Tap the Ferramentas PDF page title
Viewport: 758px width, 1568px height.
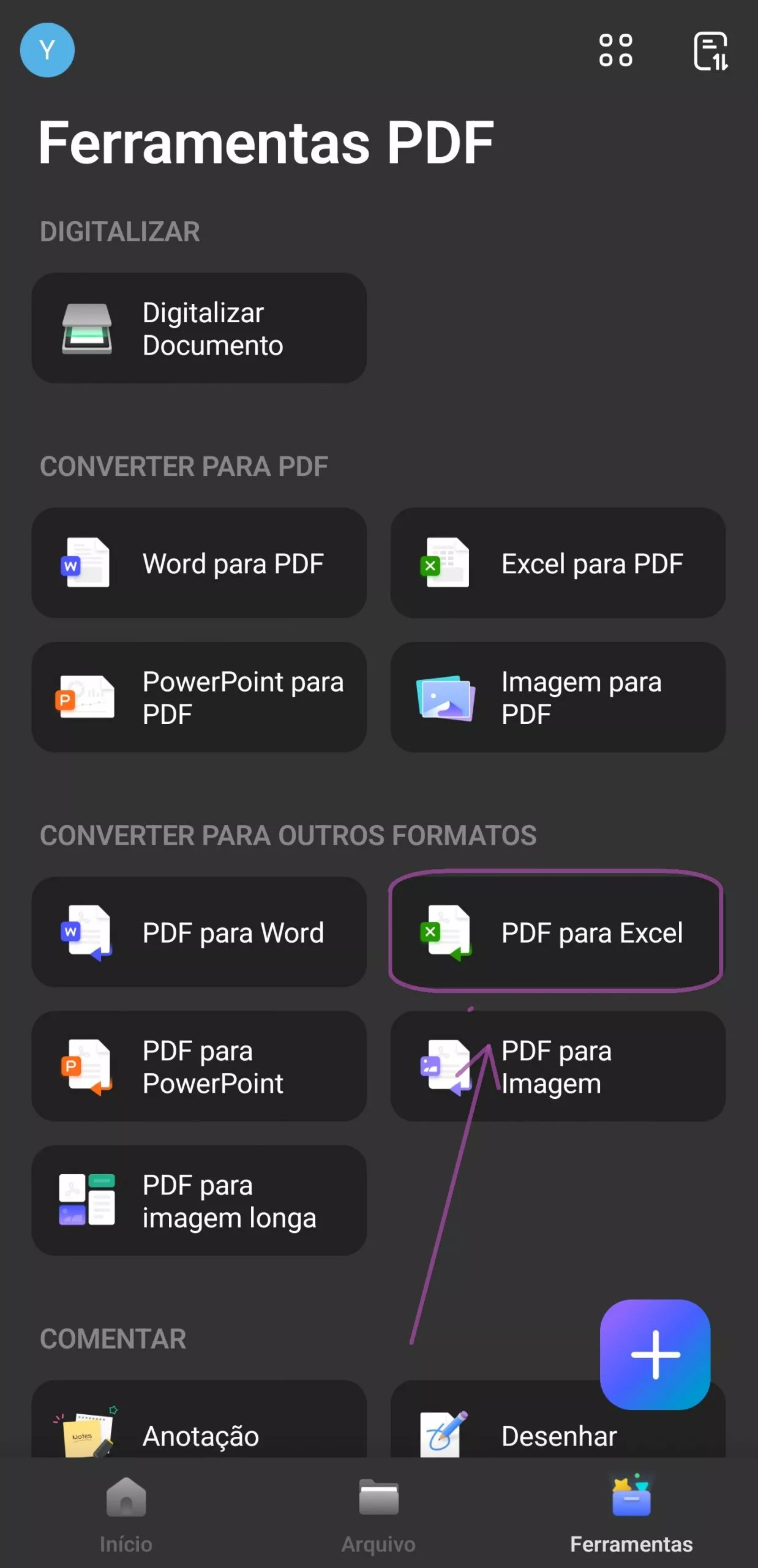(266, 144)
